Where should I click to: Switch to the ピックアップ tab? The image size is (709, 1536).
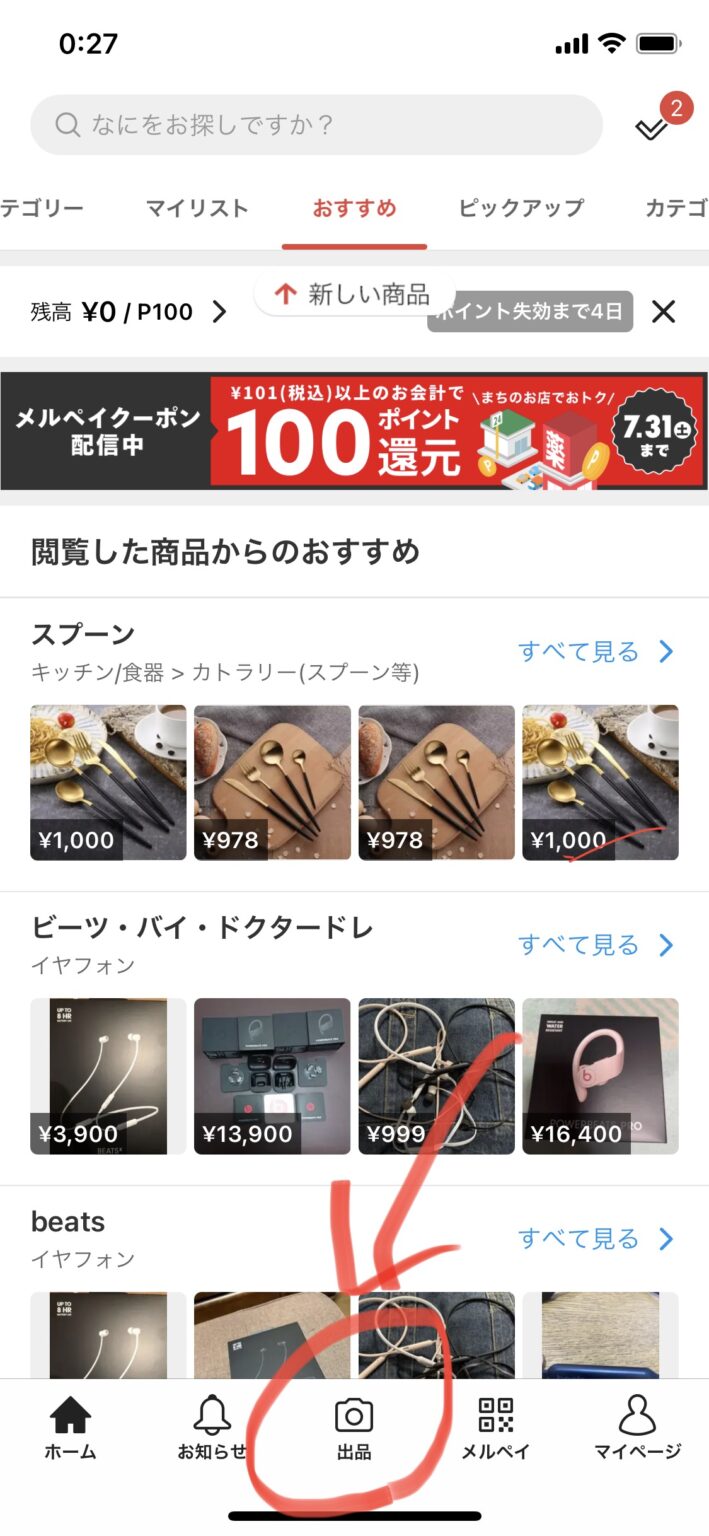[x=520, y=209]
